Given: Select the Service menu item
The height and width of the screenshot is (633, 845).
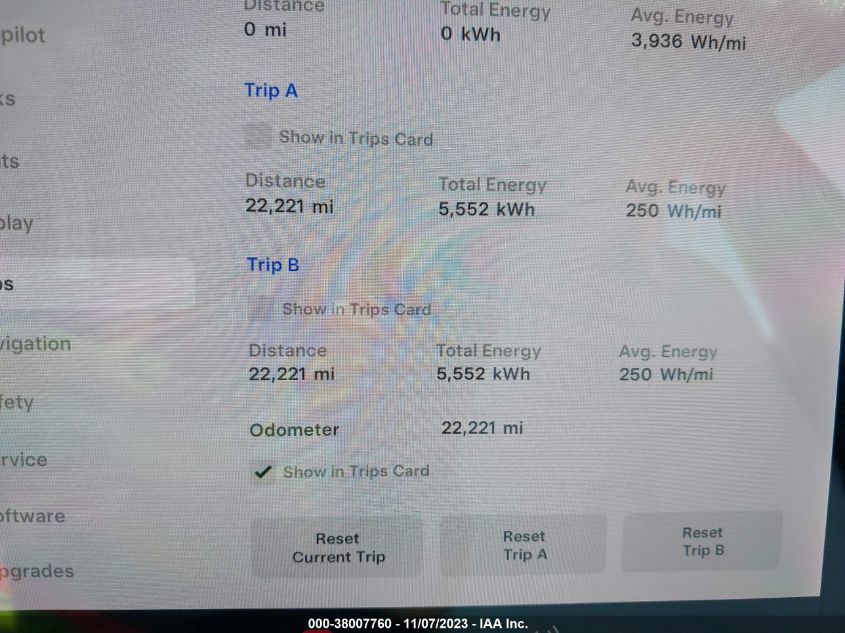Looking at the screenshot, I should tap(24, 459).
